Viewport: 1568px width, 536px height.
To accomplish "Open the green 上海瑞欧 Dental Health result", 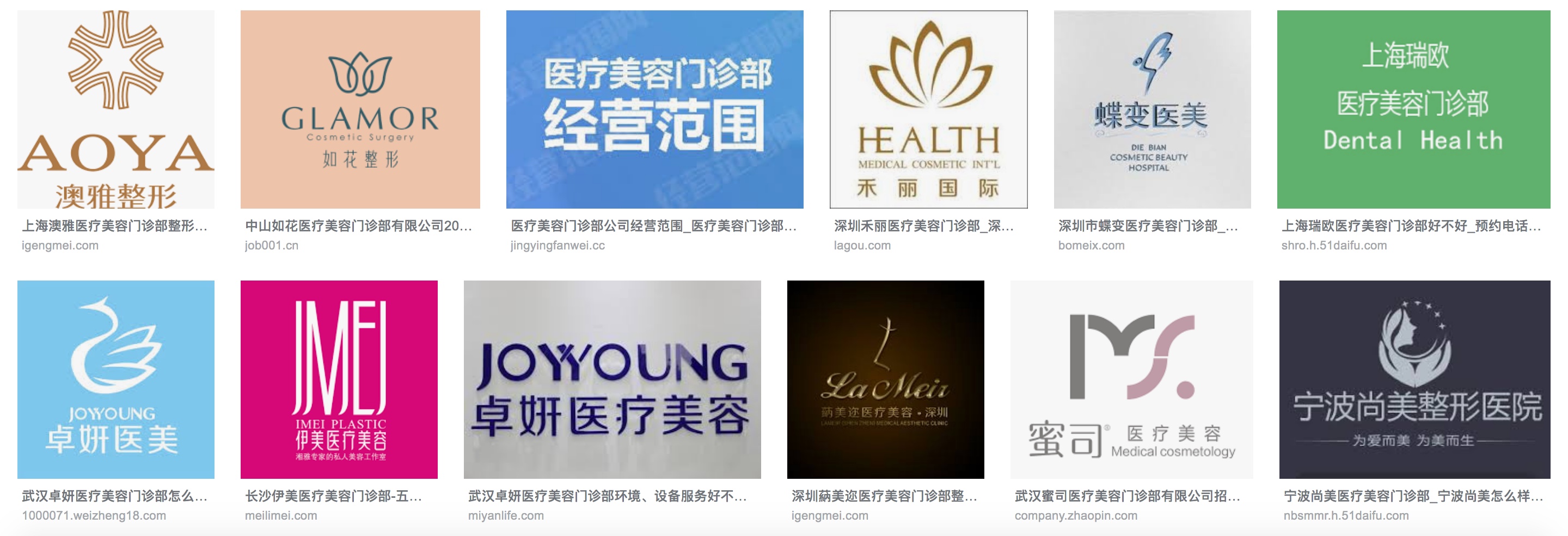I will [x=1413, y=109].
